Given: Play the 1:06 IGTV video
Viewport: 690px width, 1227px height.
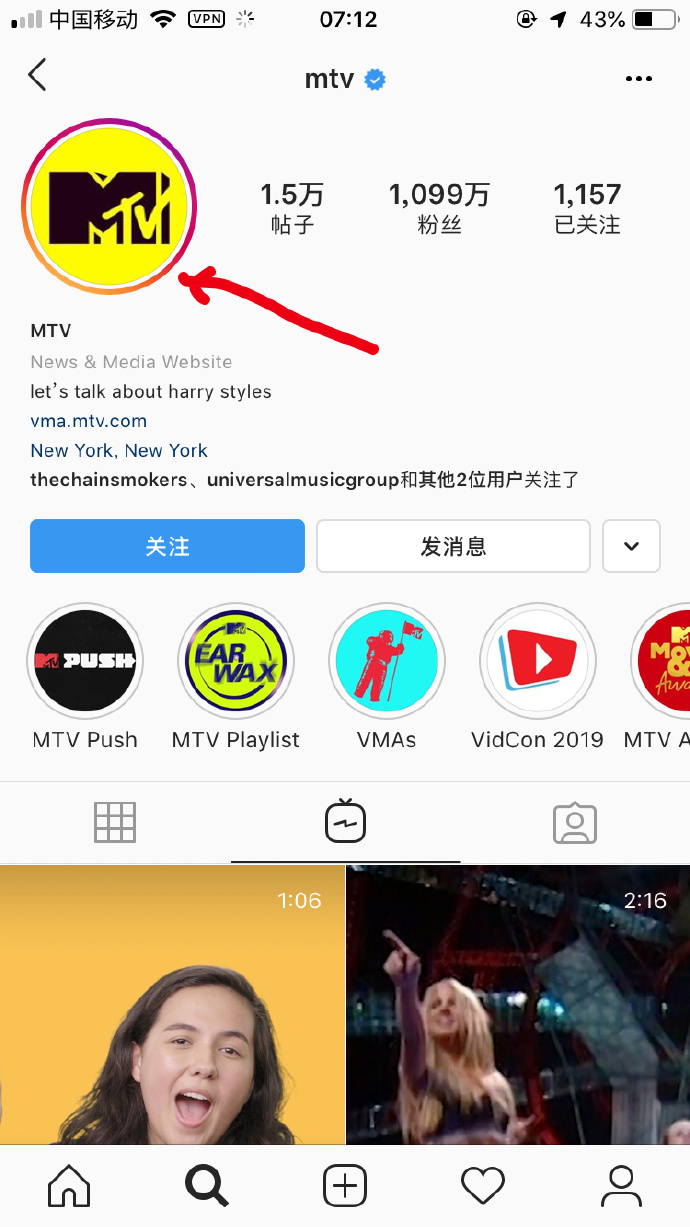Looking at the screenshot, I should (x=172, y=1005).
